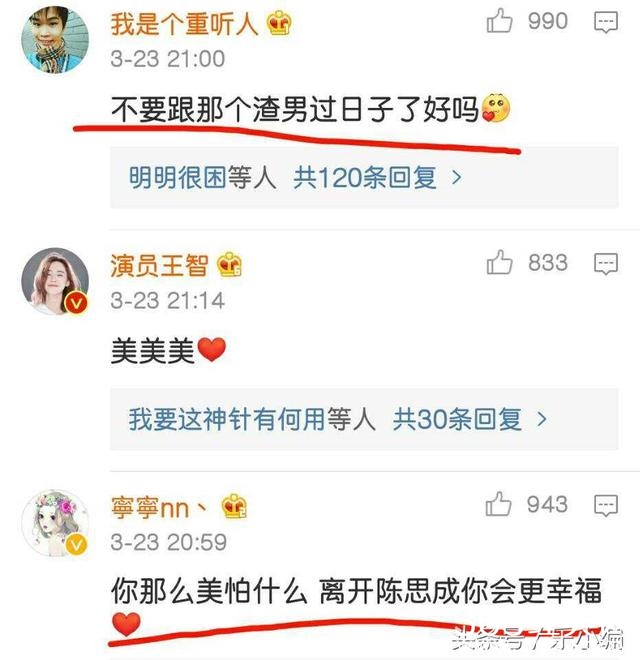
Task: Reply to 演员王智's comment
Action: 605,265
